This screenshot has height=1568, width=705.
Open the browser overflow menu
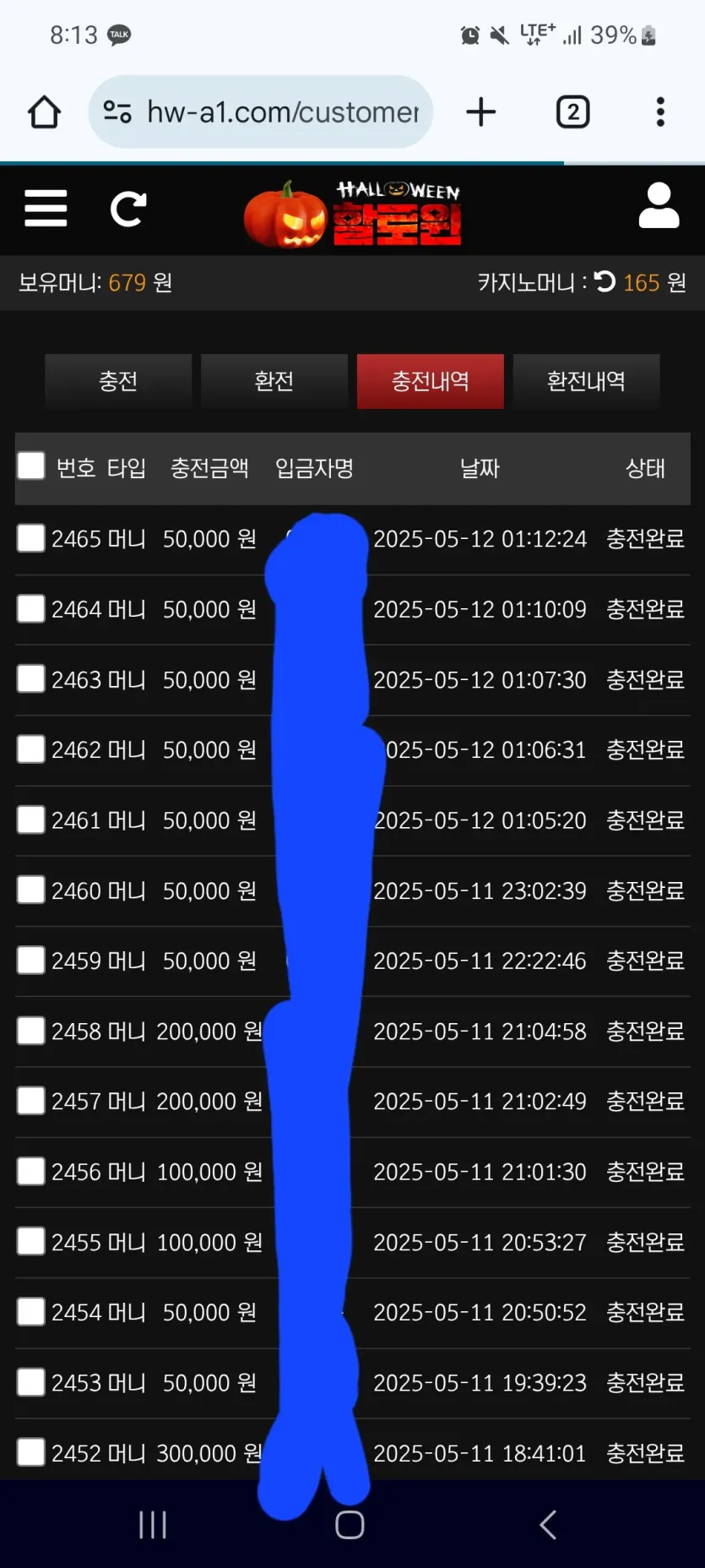tap(660, 112)
